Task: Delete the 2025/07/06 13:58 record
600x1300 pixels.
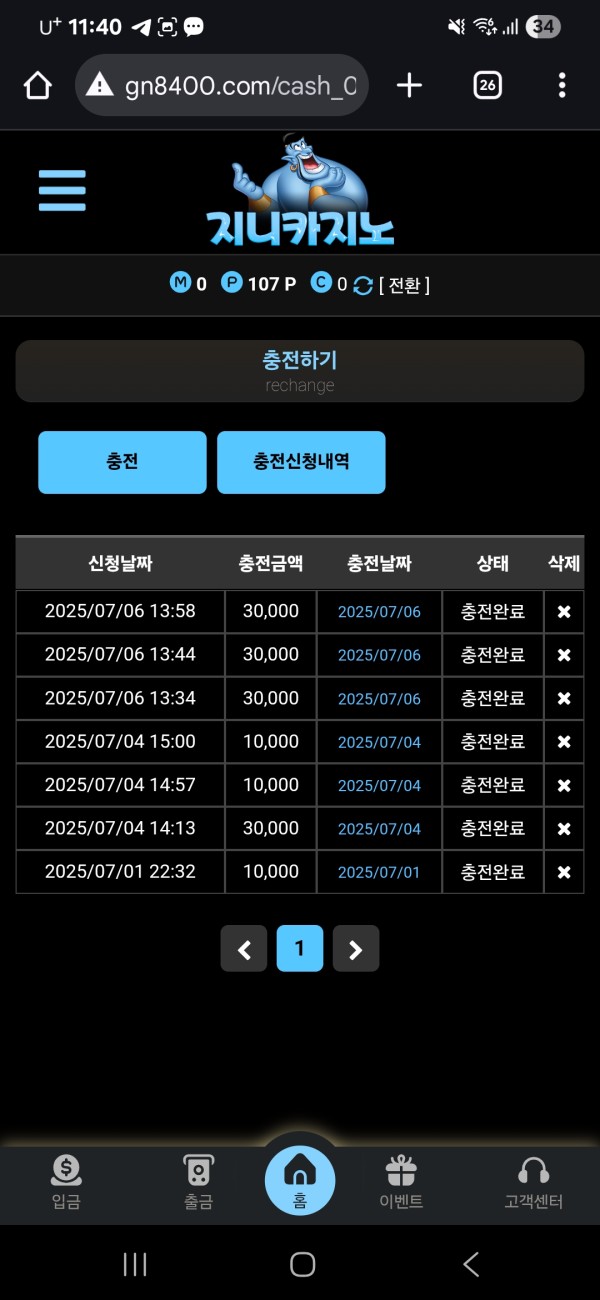Action: [x=564, y=612]
